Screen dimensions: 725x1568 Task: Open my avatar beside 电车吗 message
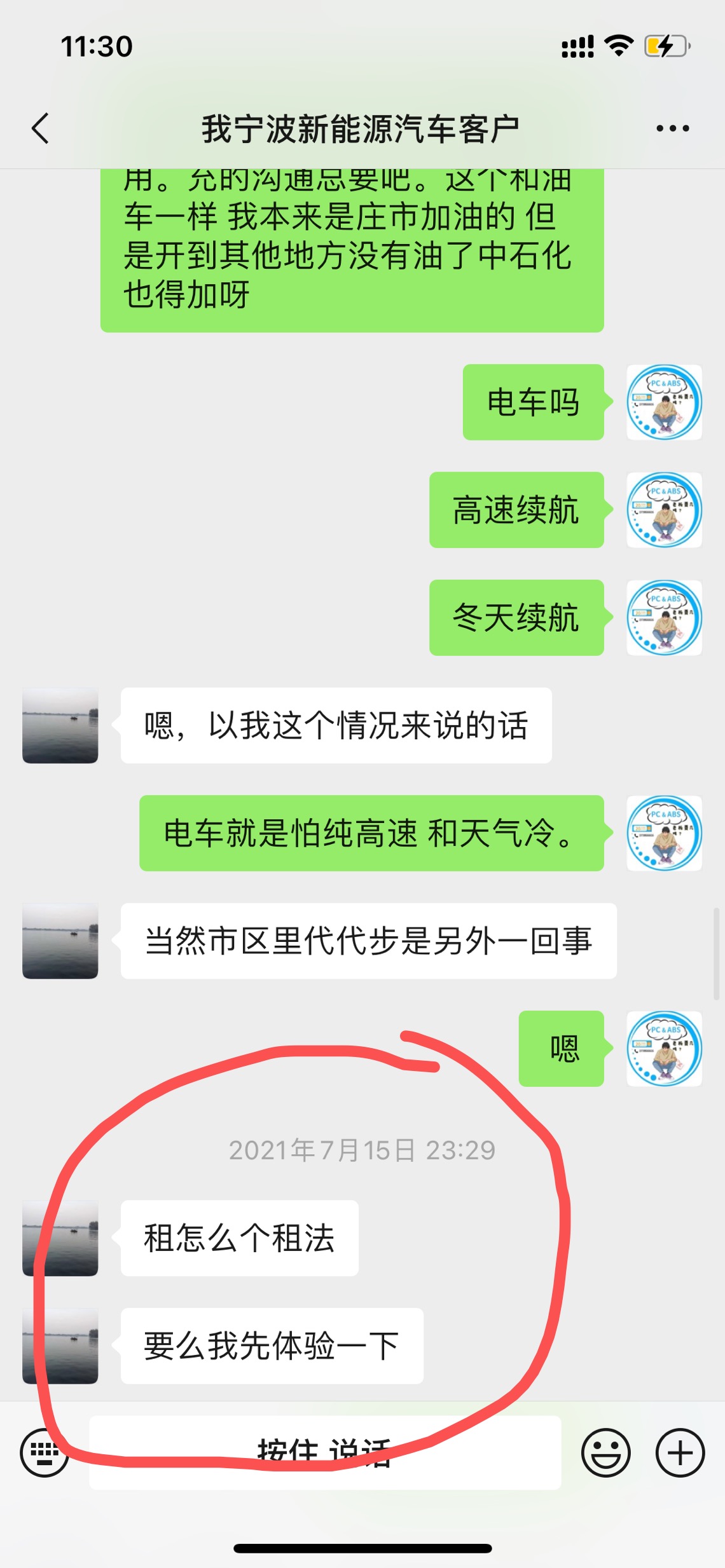coord(664,402)
